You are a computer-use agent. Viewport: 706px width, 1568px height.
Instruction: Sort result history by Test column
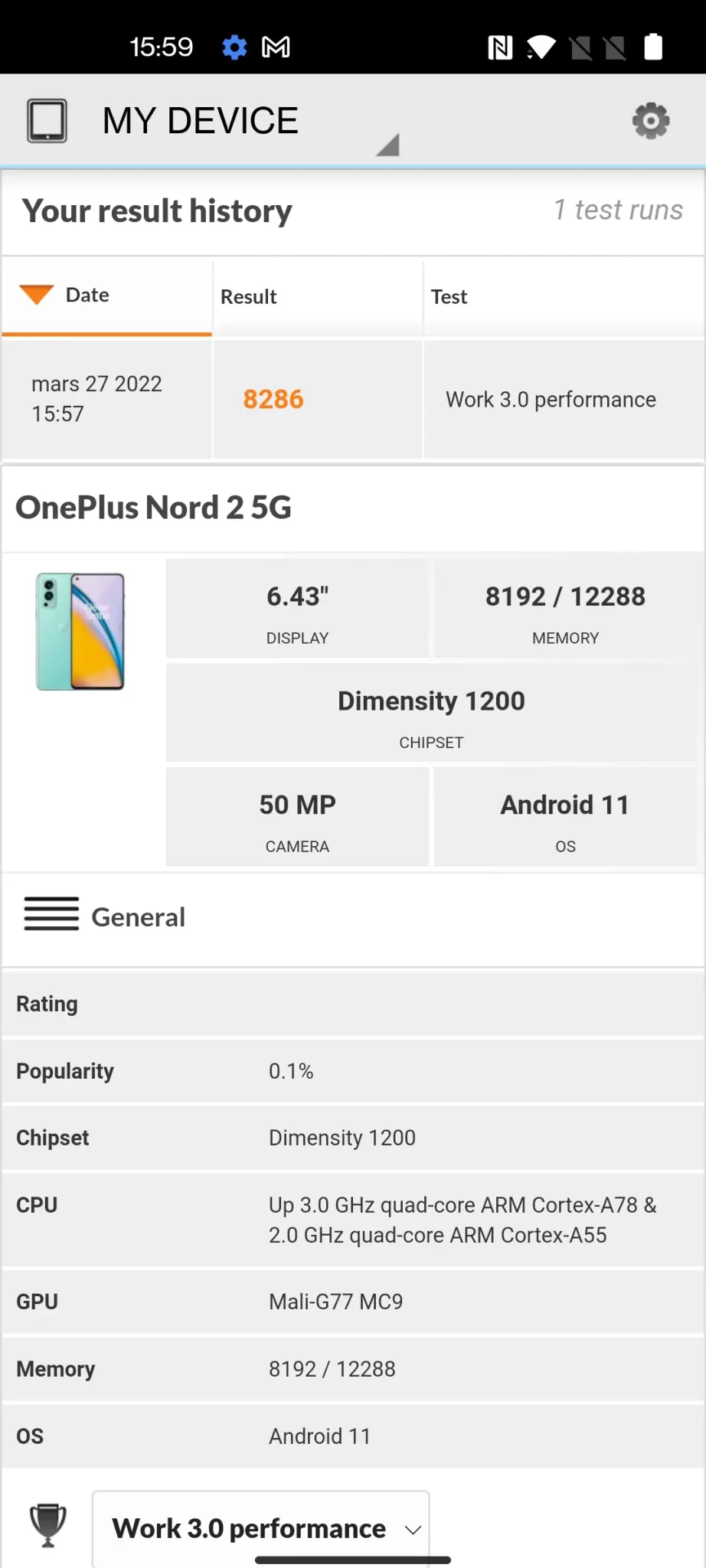564,296
